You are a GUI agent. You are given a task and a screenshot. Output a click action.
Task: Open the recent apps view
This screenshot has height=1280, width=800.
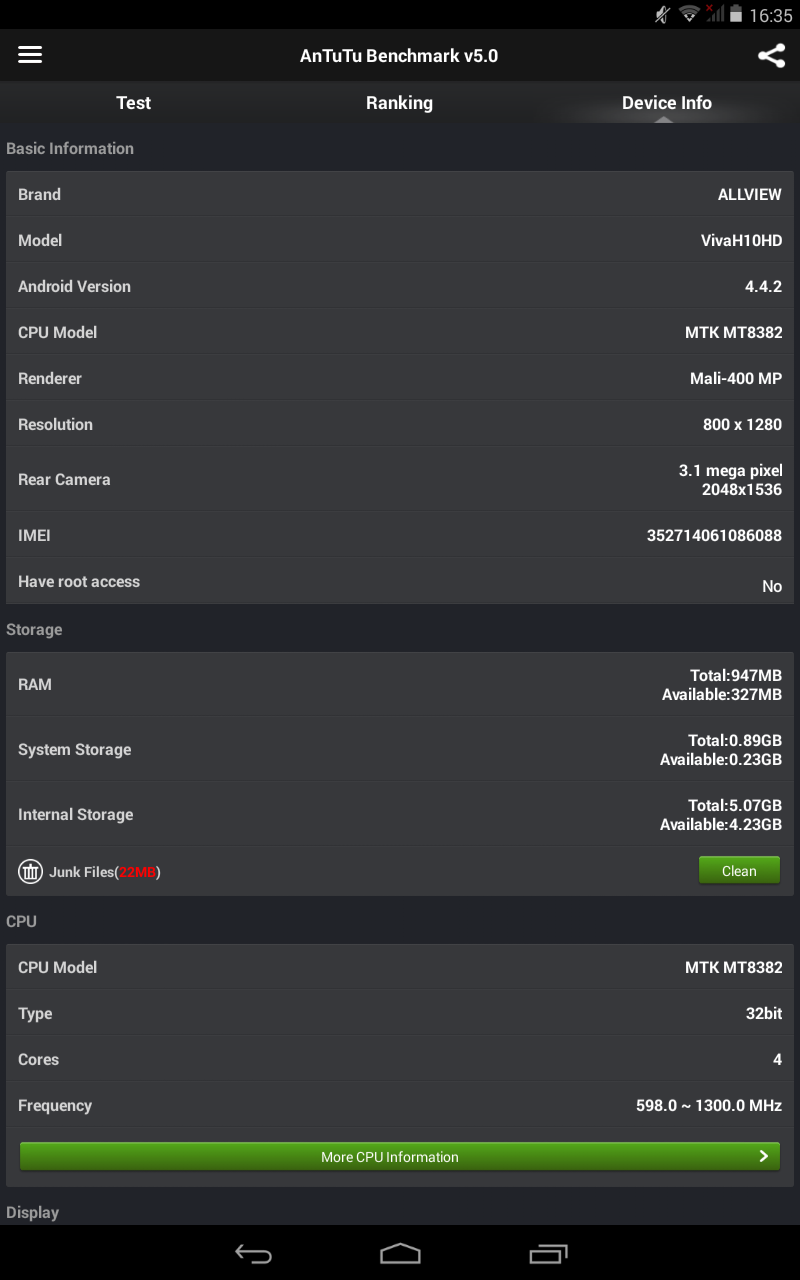(548, 1253)
